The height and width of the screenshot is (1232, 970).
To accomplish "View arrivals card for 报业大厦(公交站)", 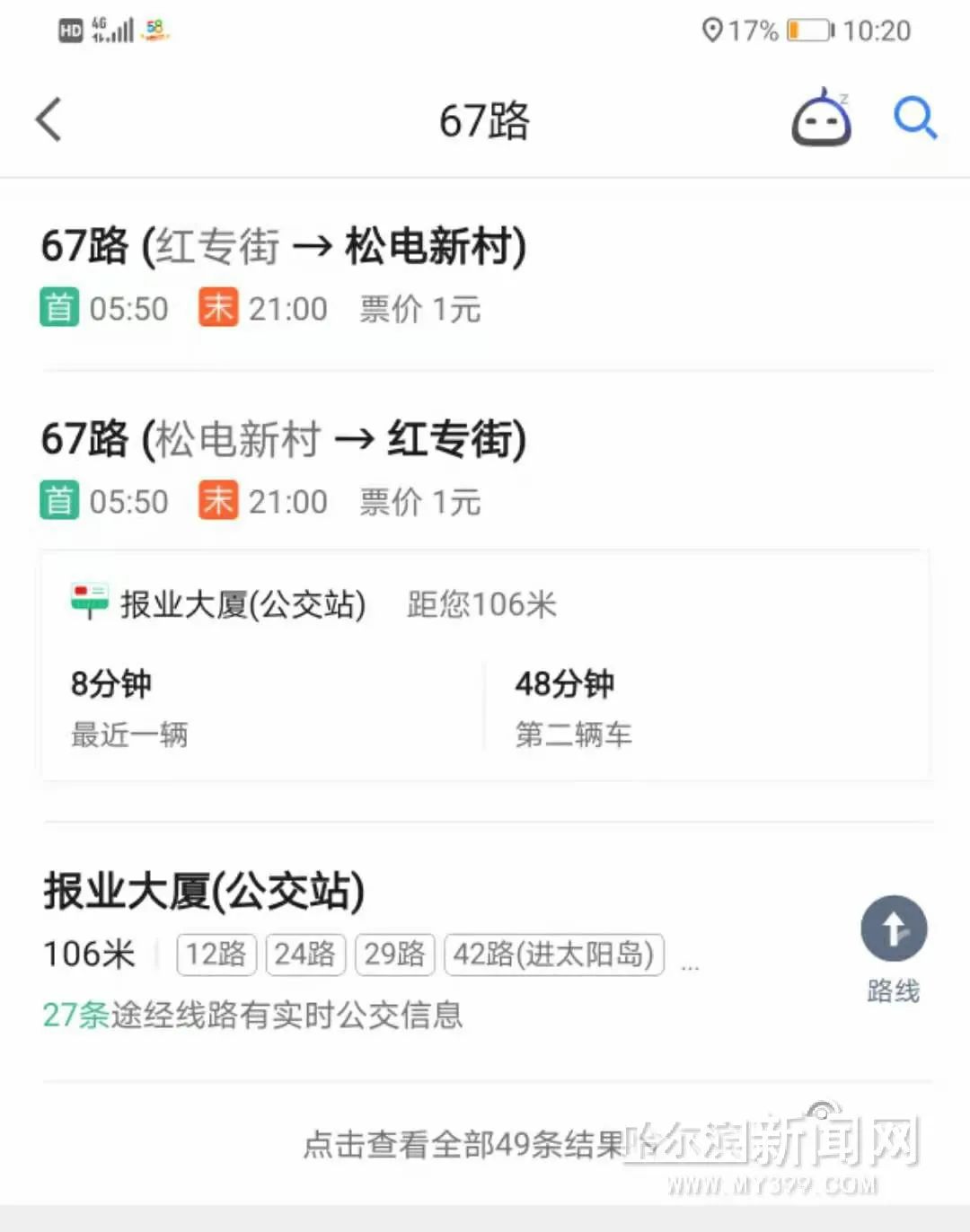I will [485, 666].
